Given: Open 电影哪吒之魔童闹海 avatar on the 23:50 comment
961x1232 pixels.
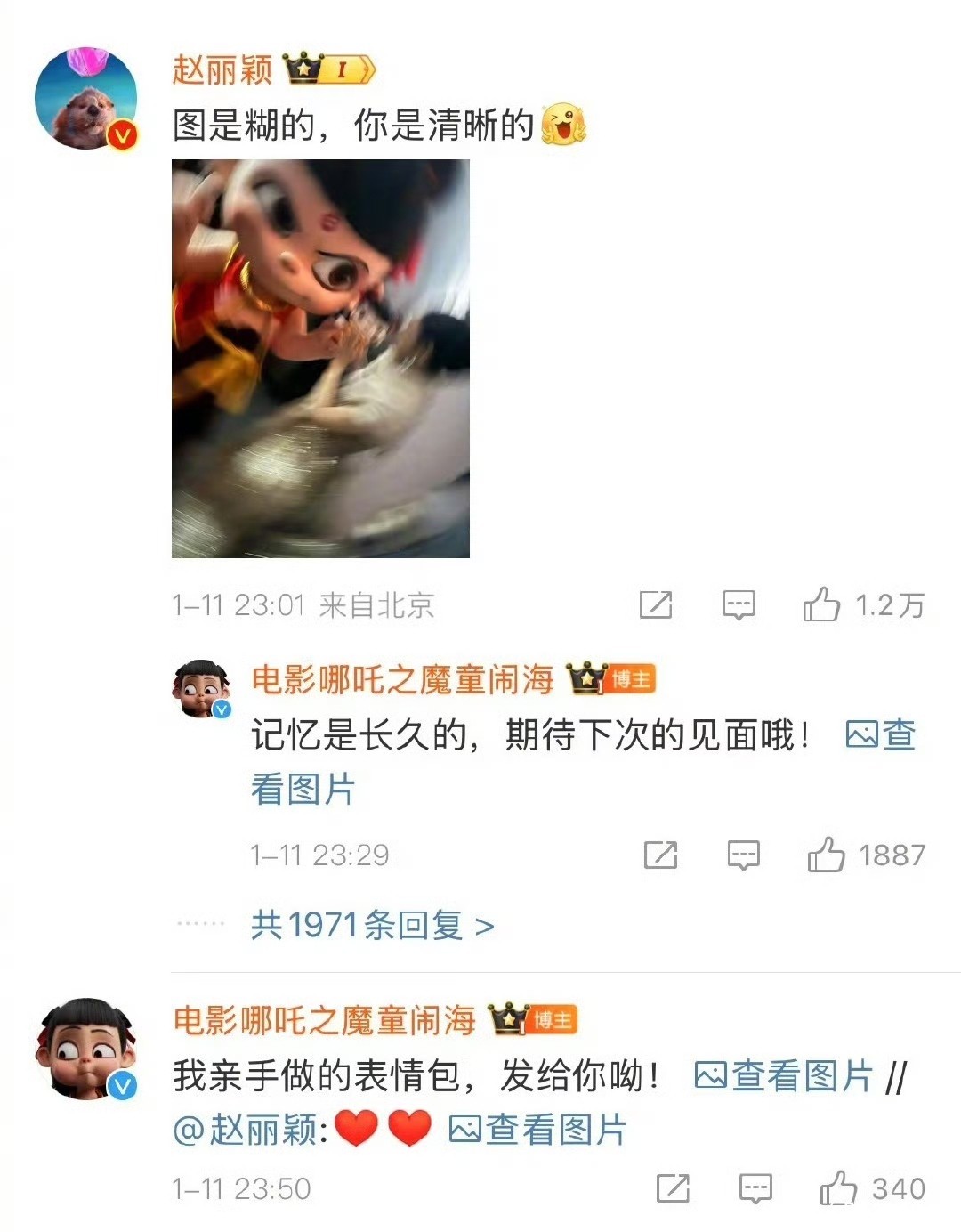Looking at the screenshot, I should click(86, 1049).
